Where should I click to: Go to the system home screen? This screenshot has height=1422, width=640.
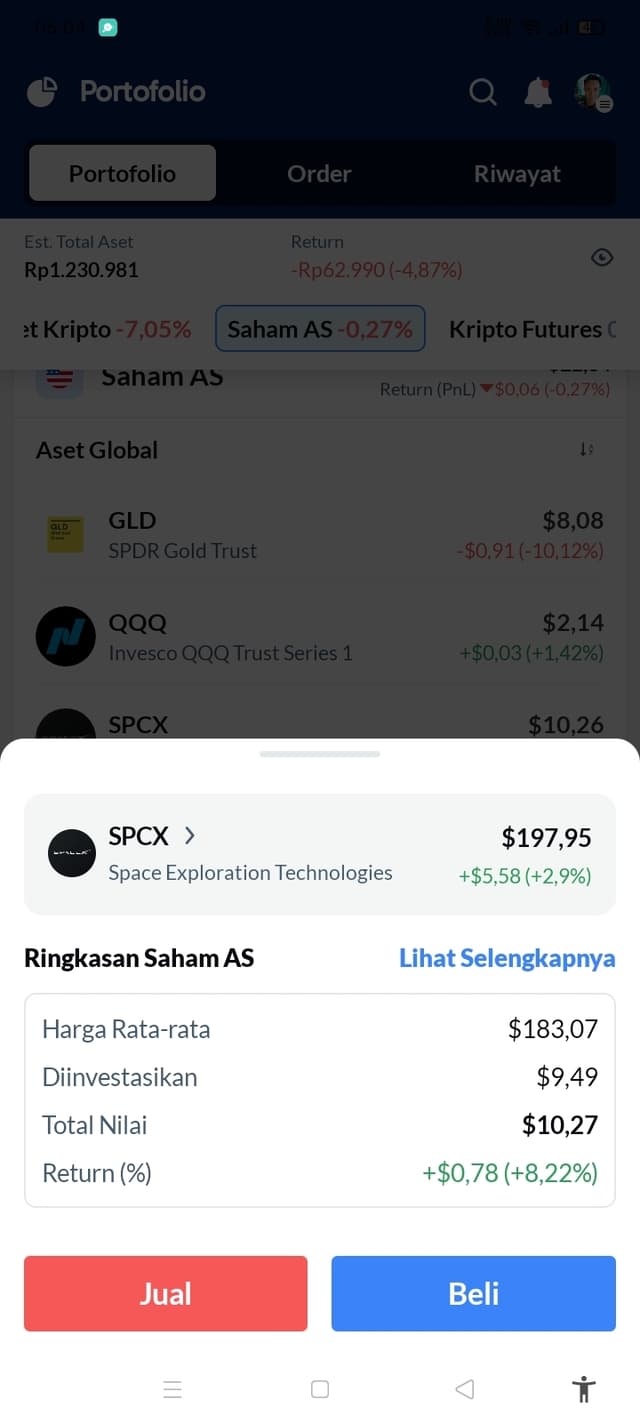pos(320,1389)
